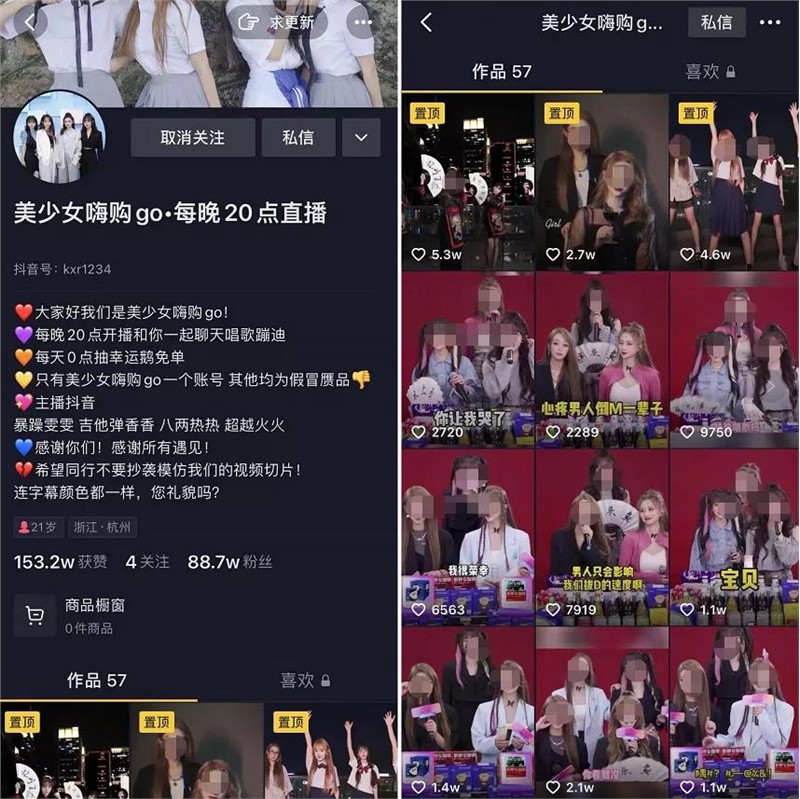Open the pinned video with 2.7w likes

pyautogui.click(x=601, y=182)
